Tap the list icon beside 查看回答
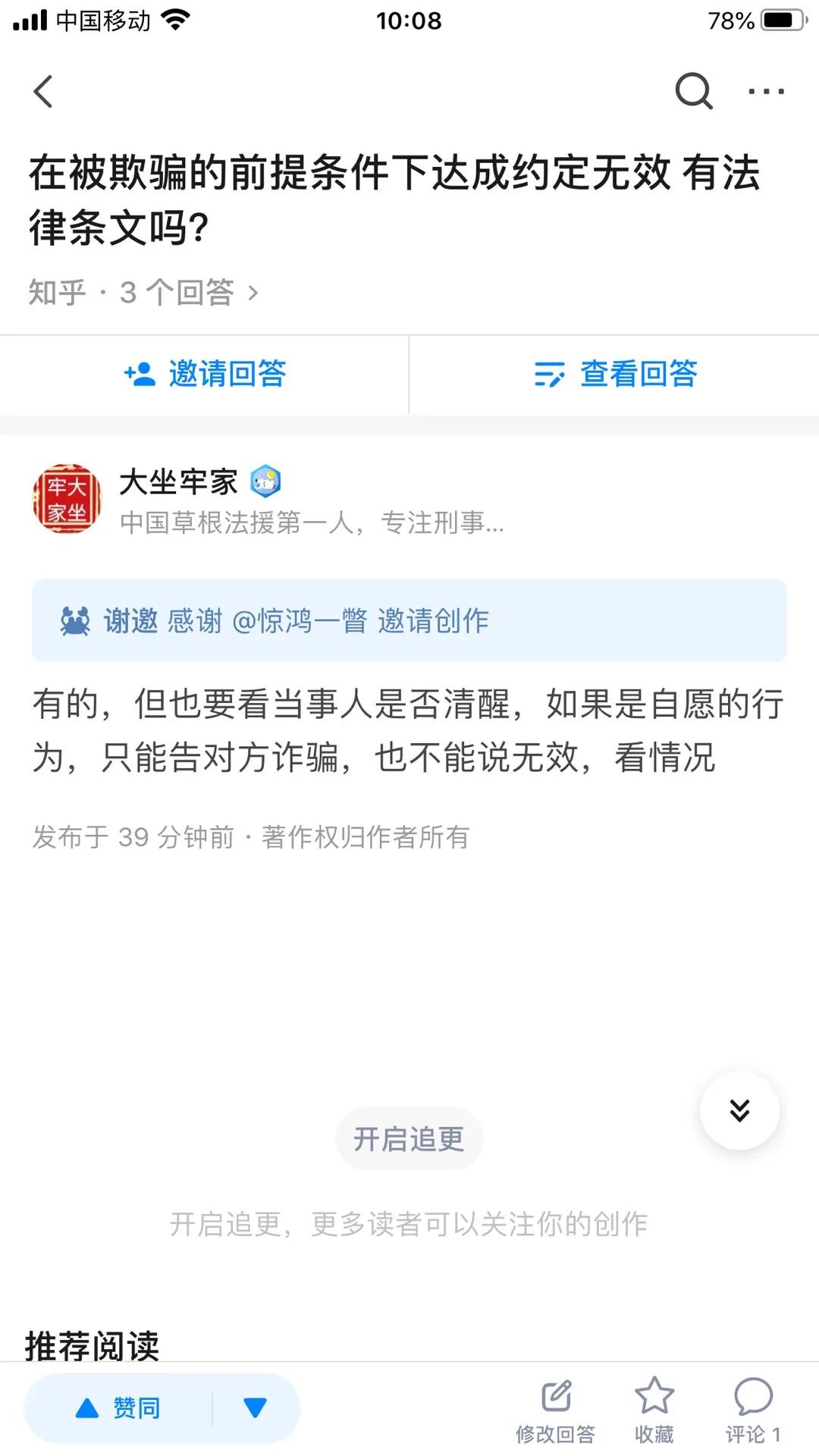Image resolution: width=819 pixels, height=1456 pixels. click(x=551, y=375)
